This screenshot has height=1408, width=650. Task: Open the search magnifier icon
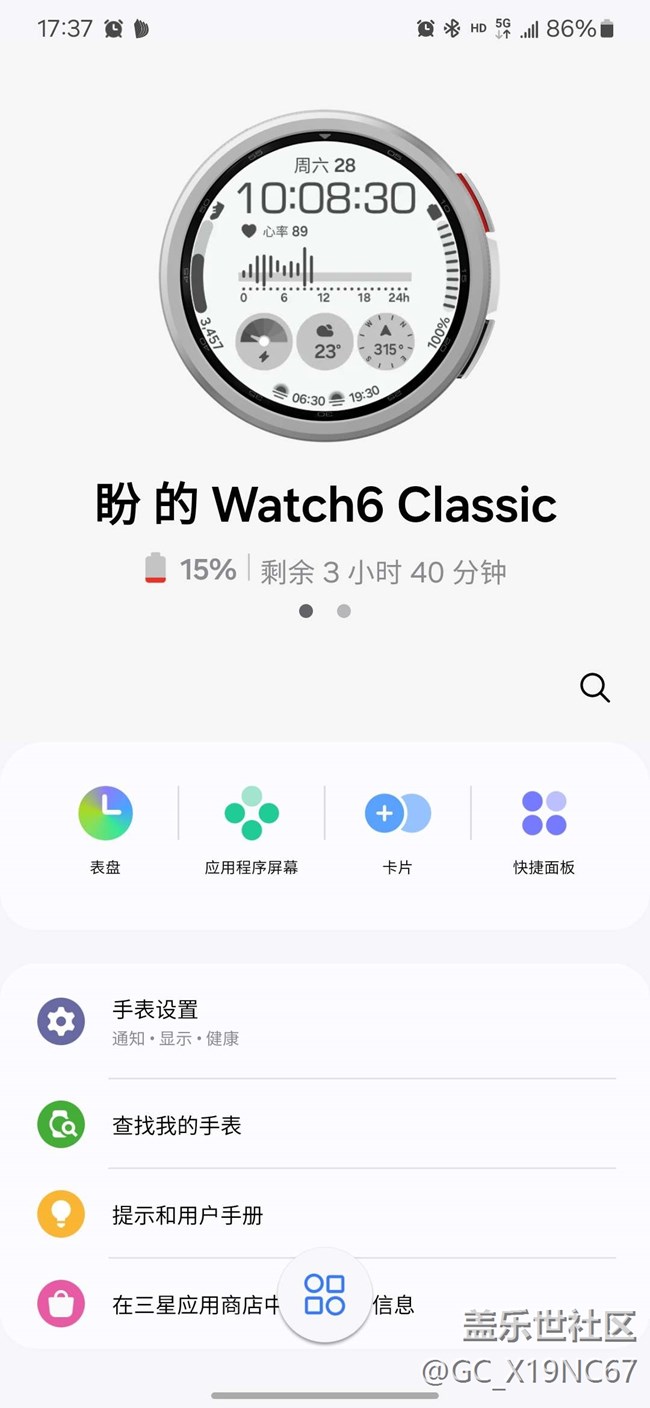594,688
